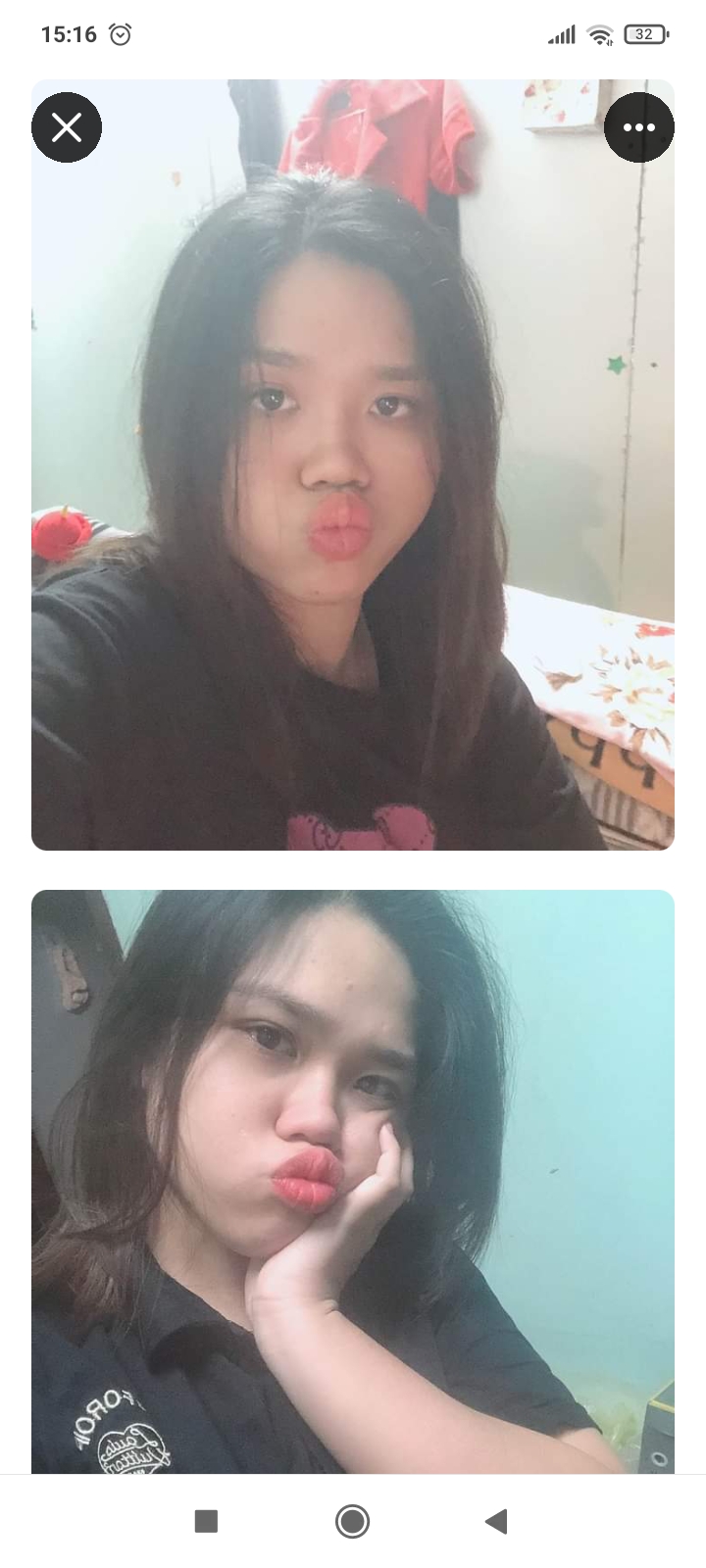Open the bottom selfie with teal wall

(x=353, y=1181)
